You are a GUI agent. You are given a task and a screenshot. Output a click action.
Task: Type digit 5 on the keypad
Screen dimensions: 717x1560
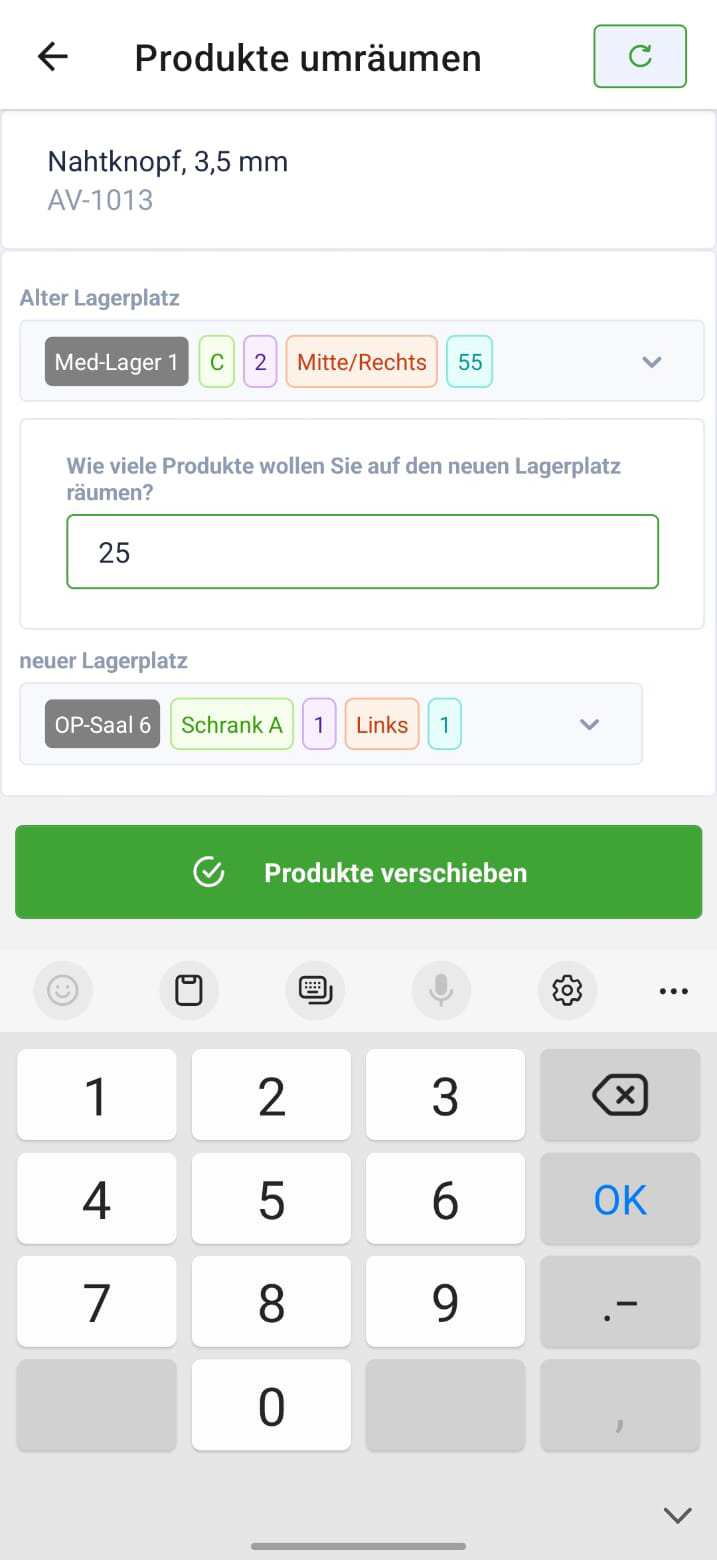pyautogui.click(x=271, y=1199)
